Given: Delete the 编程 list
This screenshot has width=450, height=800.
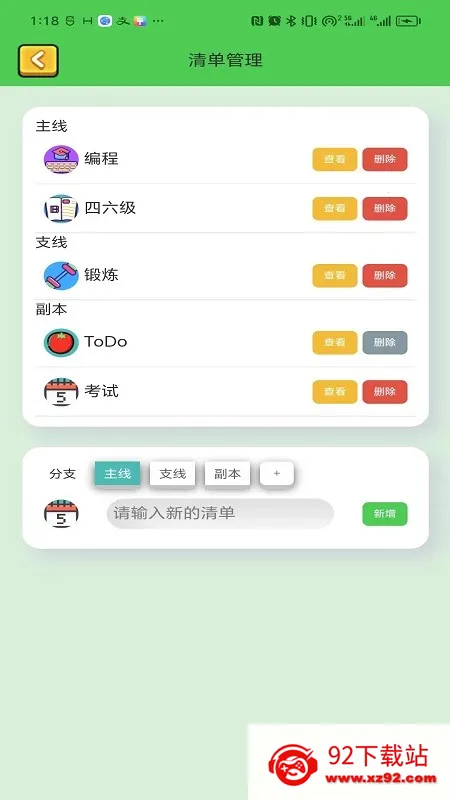Looking at the screenshot, I should click(385, 159).
